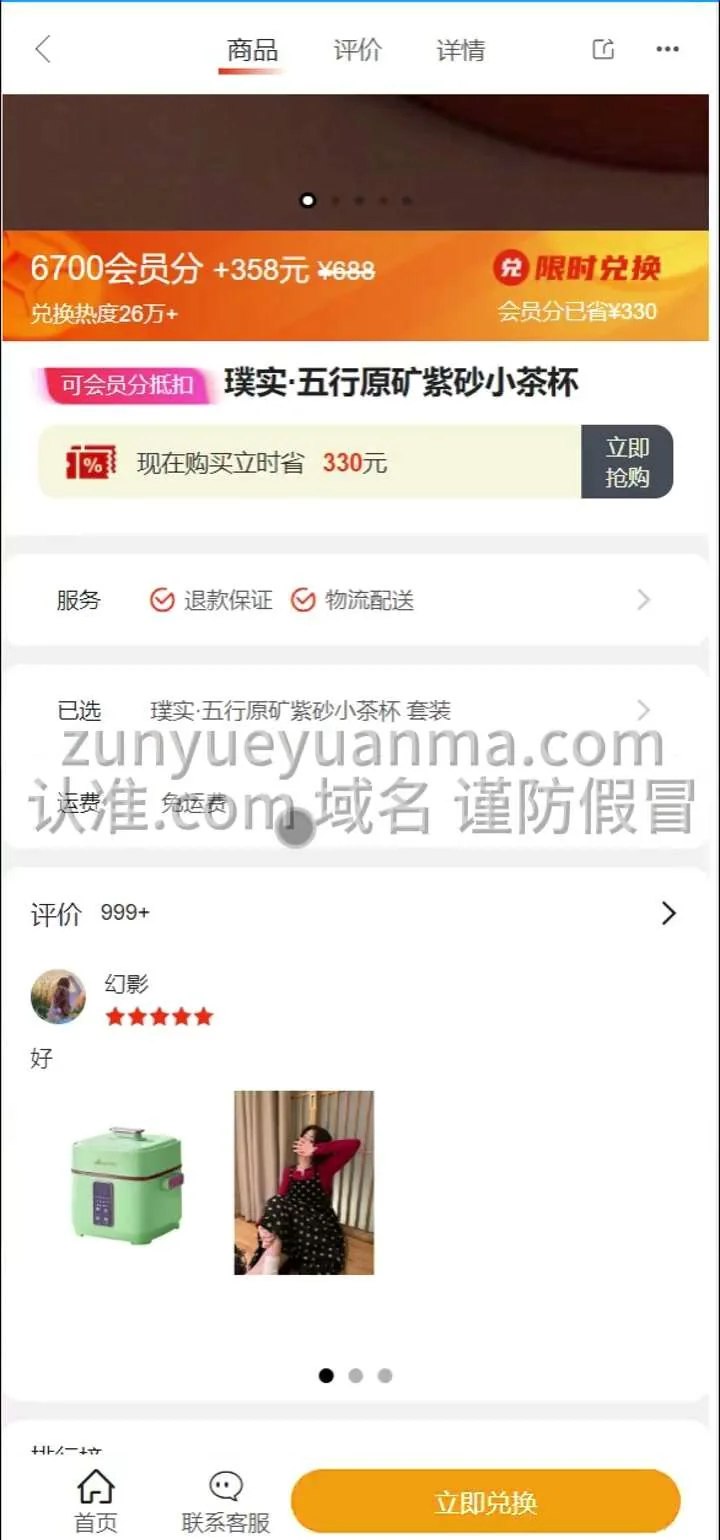Tap 立即兑换 to redeem now
The height and width of the screenshot is (1540, 720).
486,1502
